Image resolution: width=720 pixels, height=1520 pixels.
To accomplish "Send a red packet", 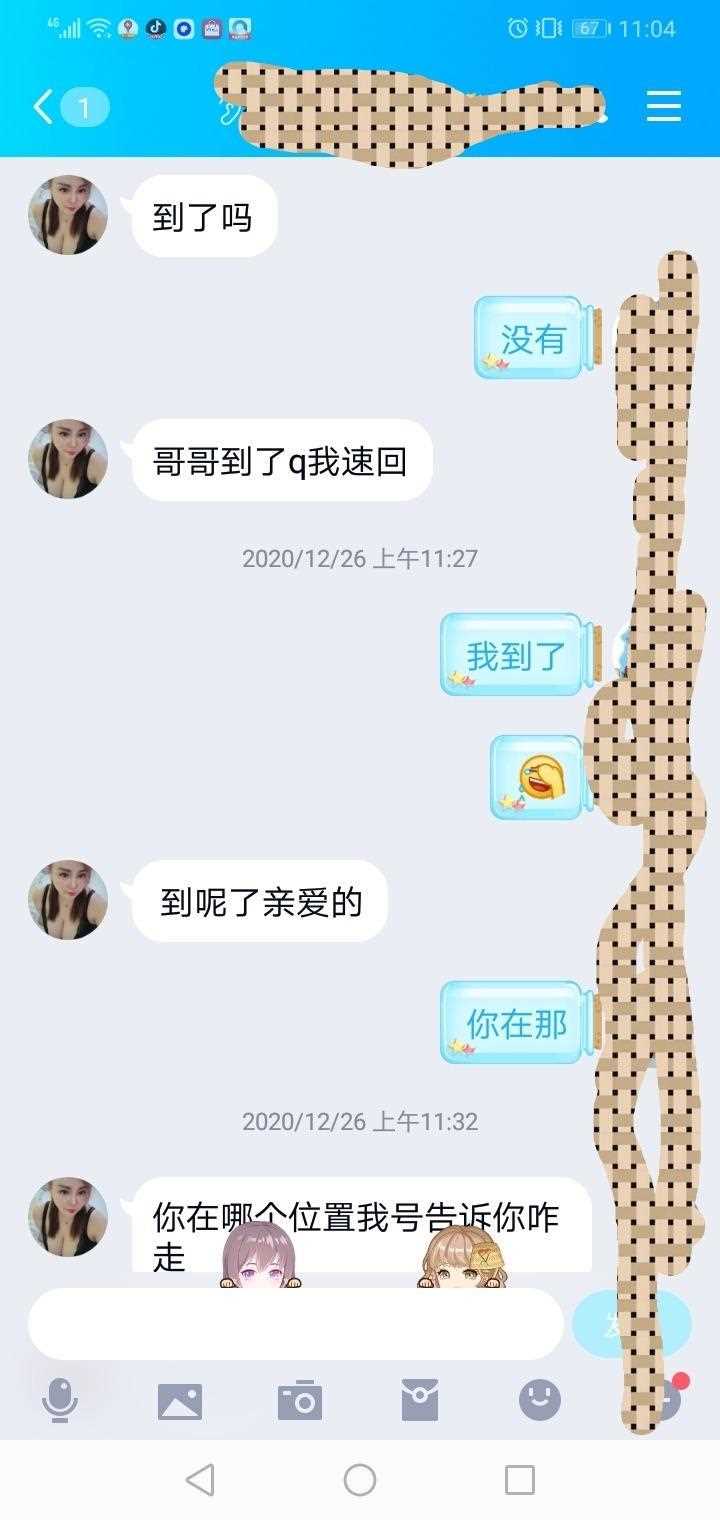I will 420,1400.
